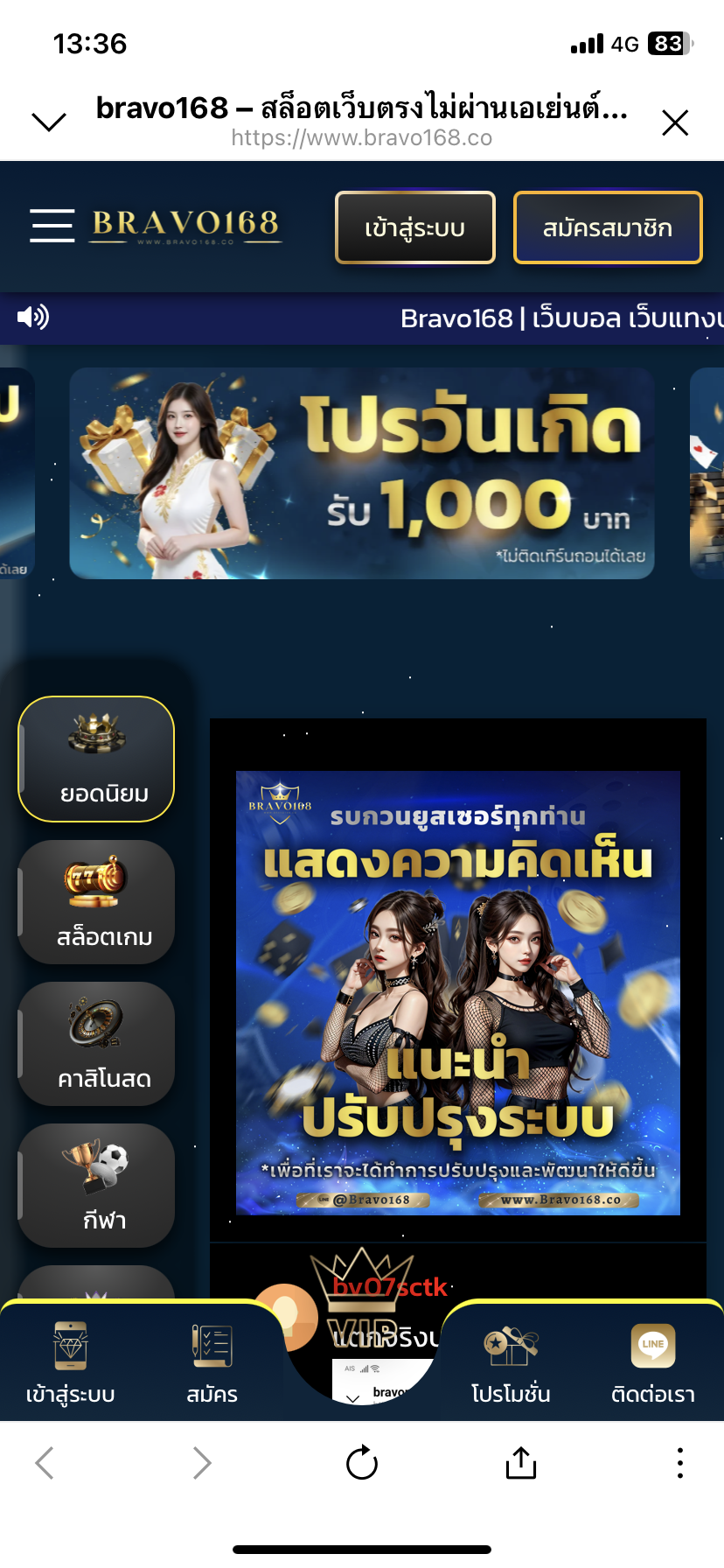Tap เข้าสู่ระบบ in the bottom bar

71,1362
